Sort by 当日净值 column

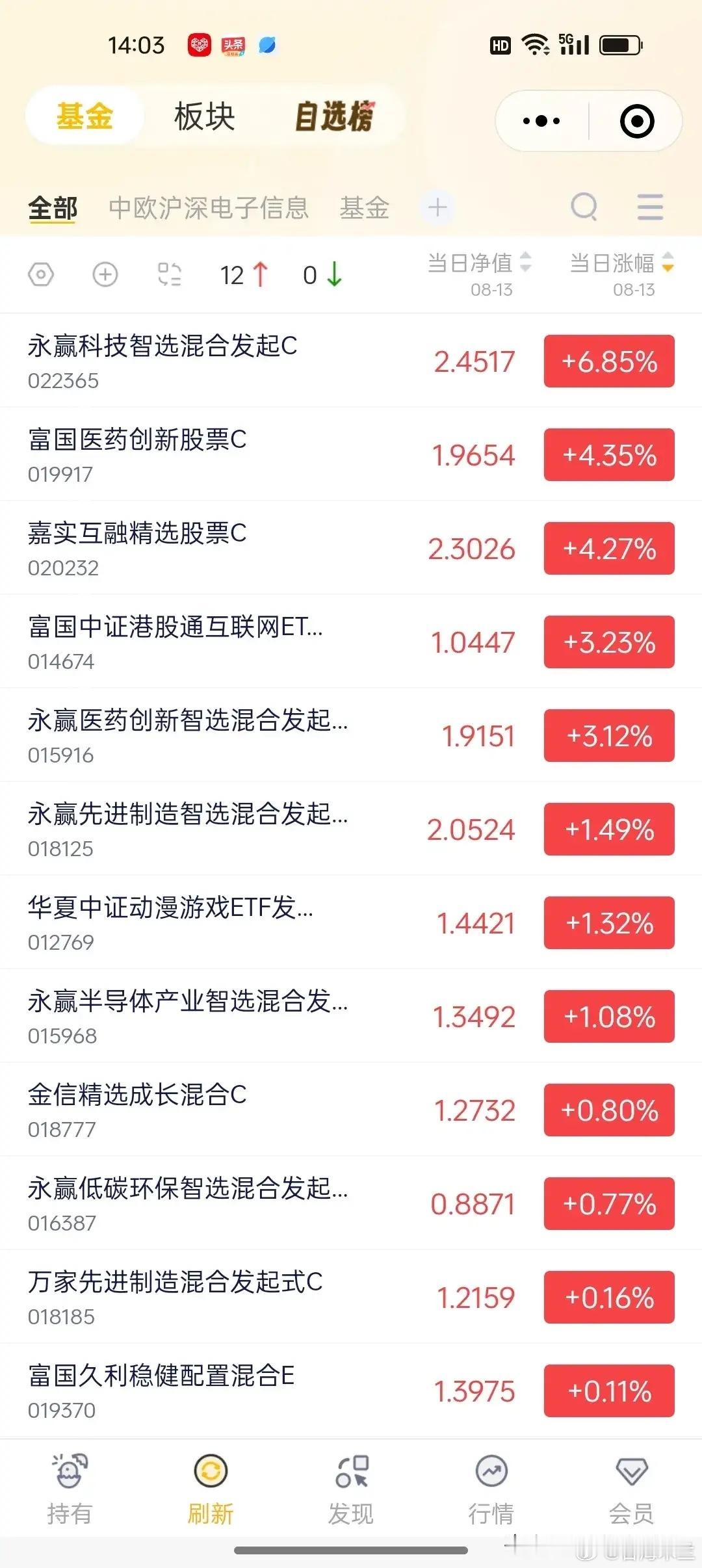point(480,274)
